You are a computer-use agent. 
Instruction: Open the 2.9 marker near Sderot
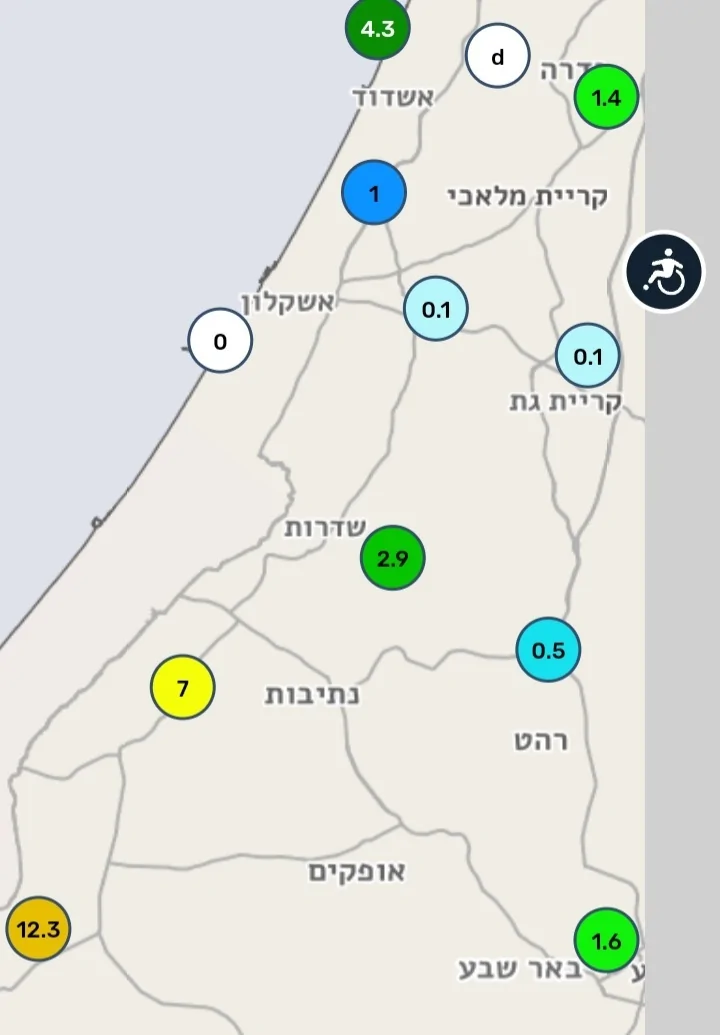(x=393, y=558)
